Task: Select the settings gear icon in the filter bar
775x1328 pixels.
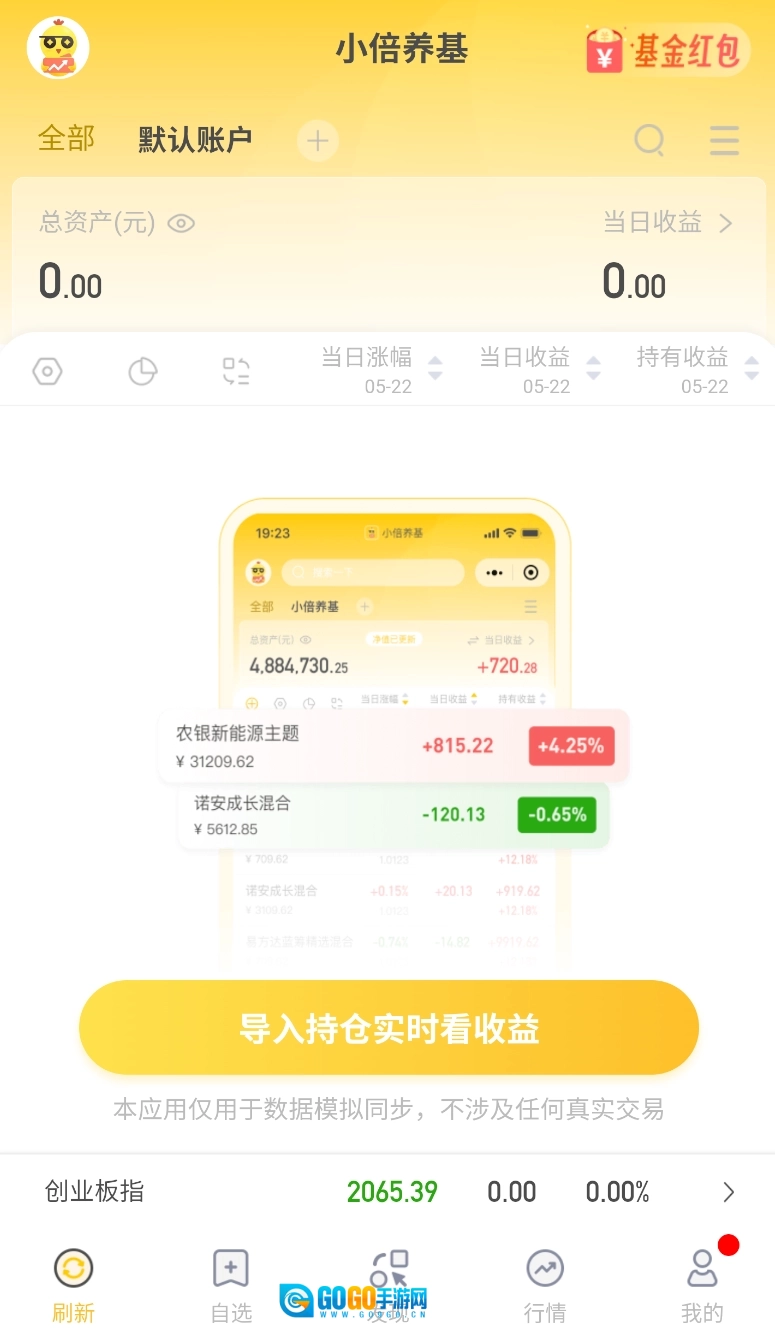Action: (x=47, y=370)
